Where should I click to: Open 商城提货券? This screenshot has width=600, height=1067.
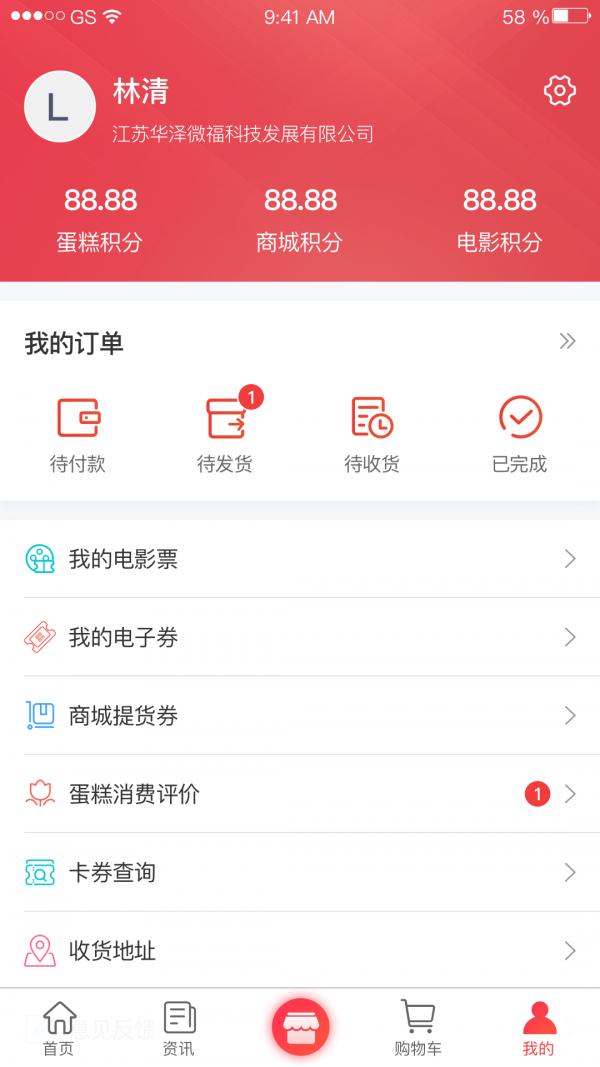click(x=300, y=715)
